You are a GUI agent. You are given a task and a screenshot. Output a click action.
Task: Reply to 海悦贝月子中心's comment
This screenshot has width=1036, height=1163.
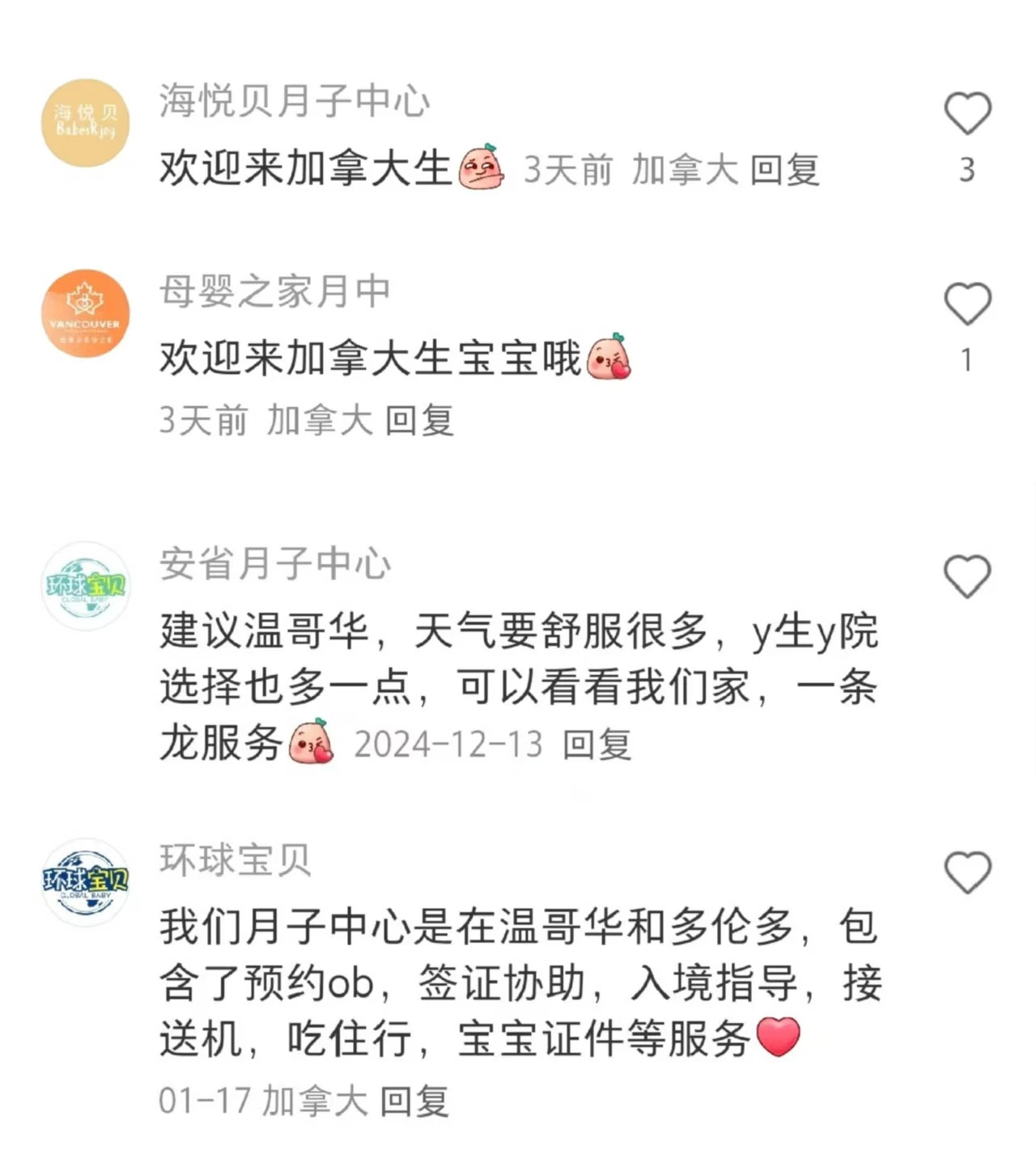[784, 171]
